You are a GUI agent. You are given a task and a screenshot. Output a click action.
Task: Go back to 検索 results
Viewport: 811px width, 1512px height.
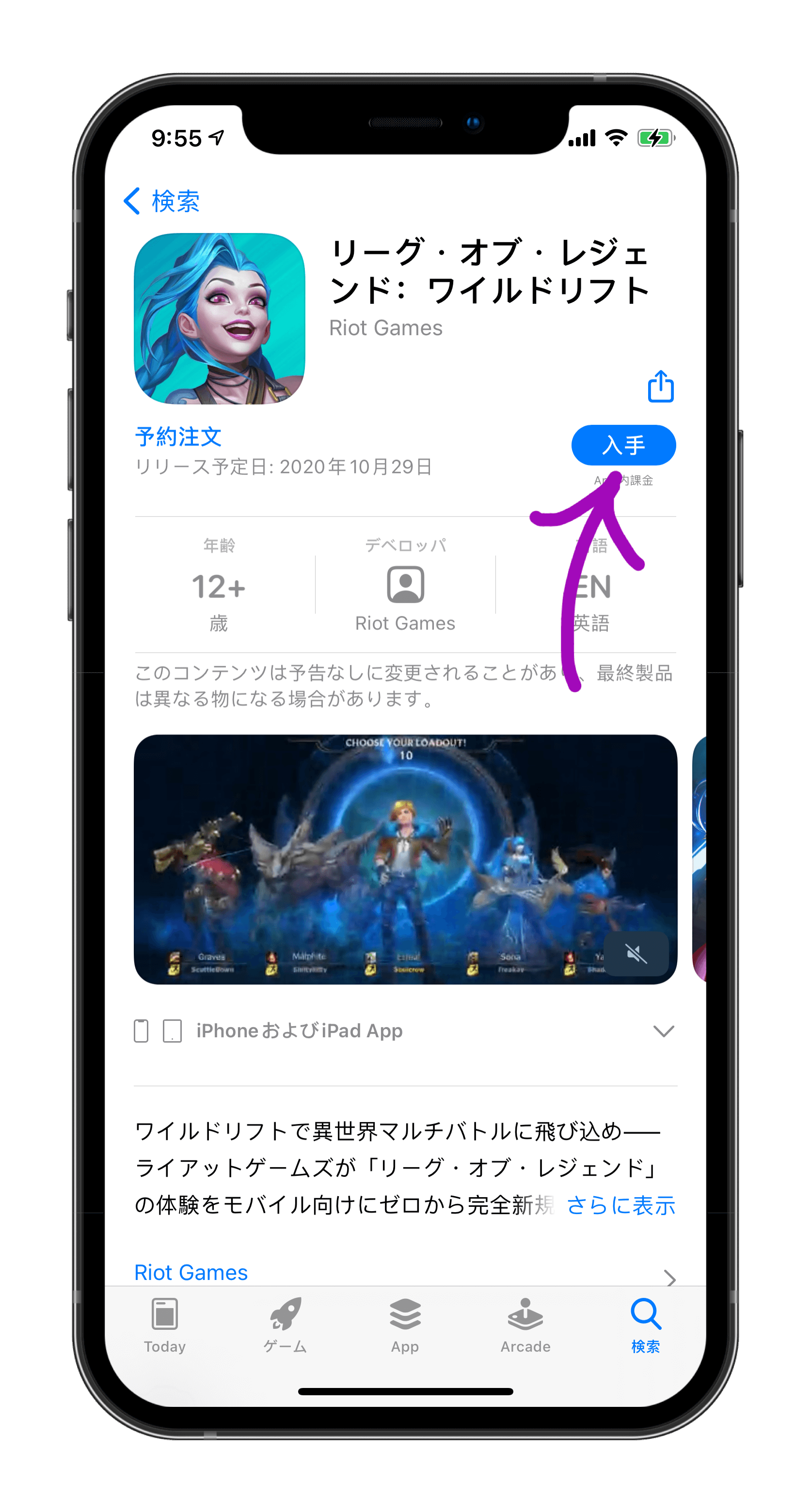coord(162,202)
